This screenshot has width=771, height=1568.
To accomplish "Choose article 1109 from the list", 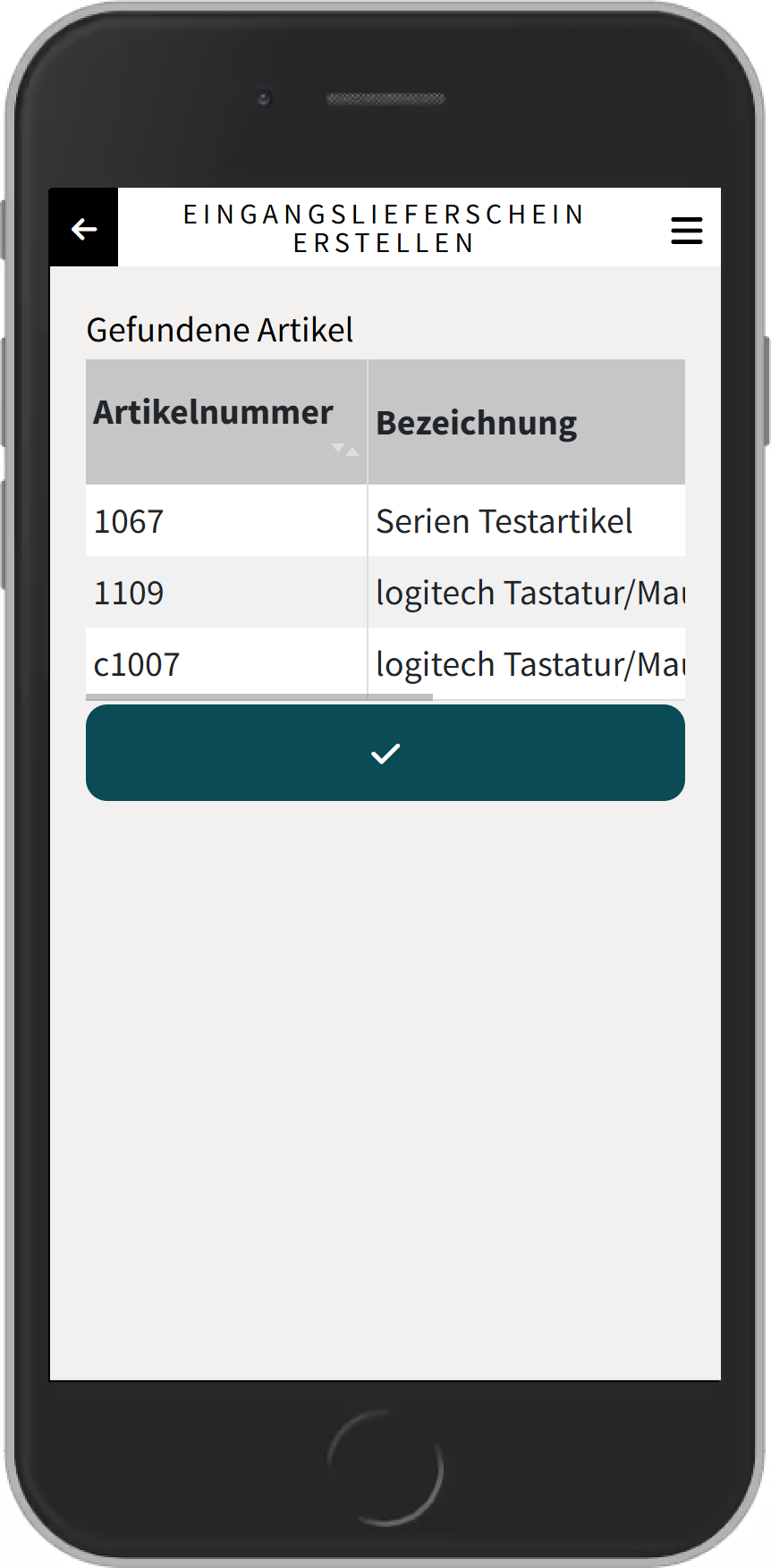I will click(x=129, y=593).
